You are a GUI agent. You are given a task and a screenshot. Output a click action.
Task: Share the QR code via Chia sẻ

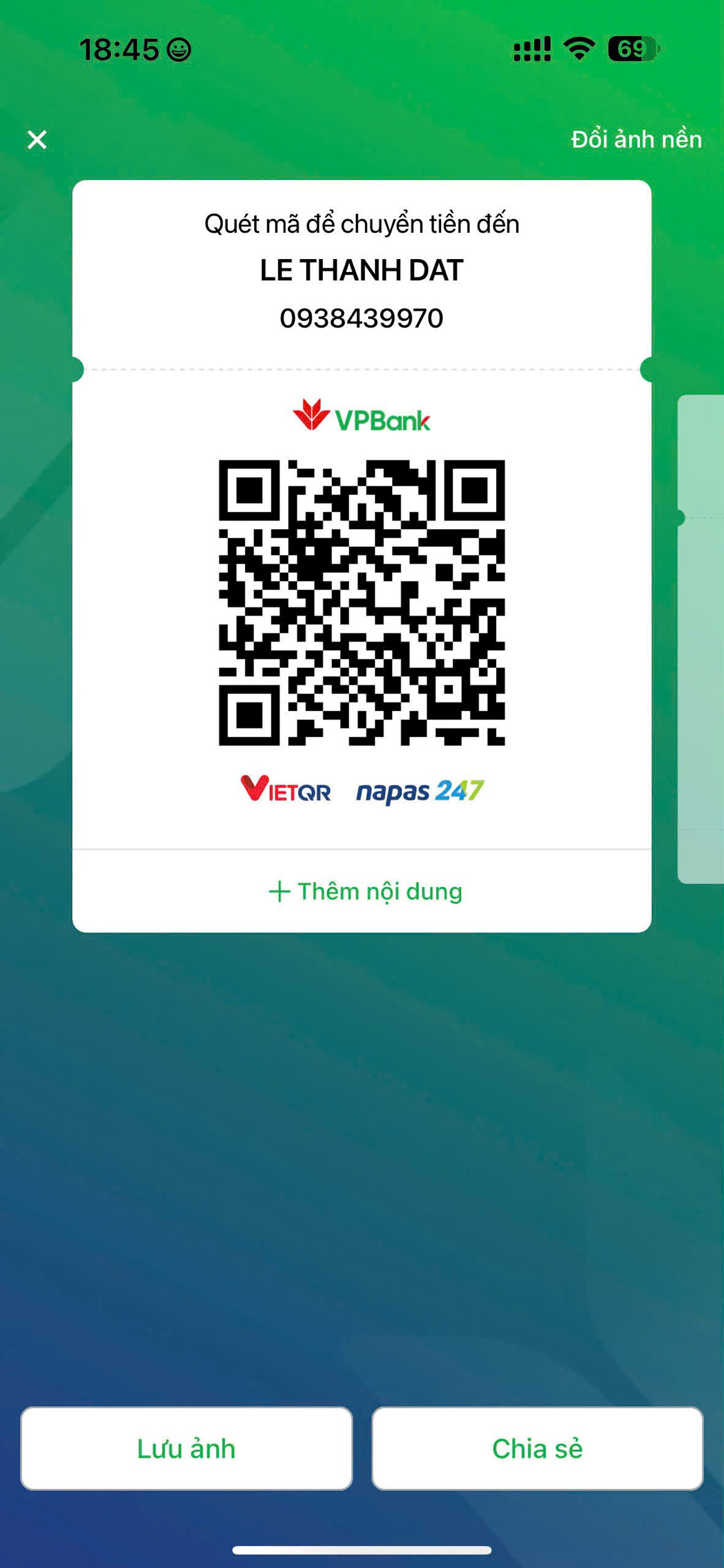tap(537, 1449)
